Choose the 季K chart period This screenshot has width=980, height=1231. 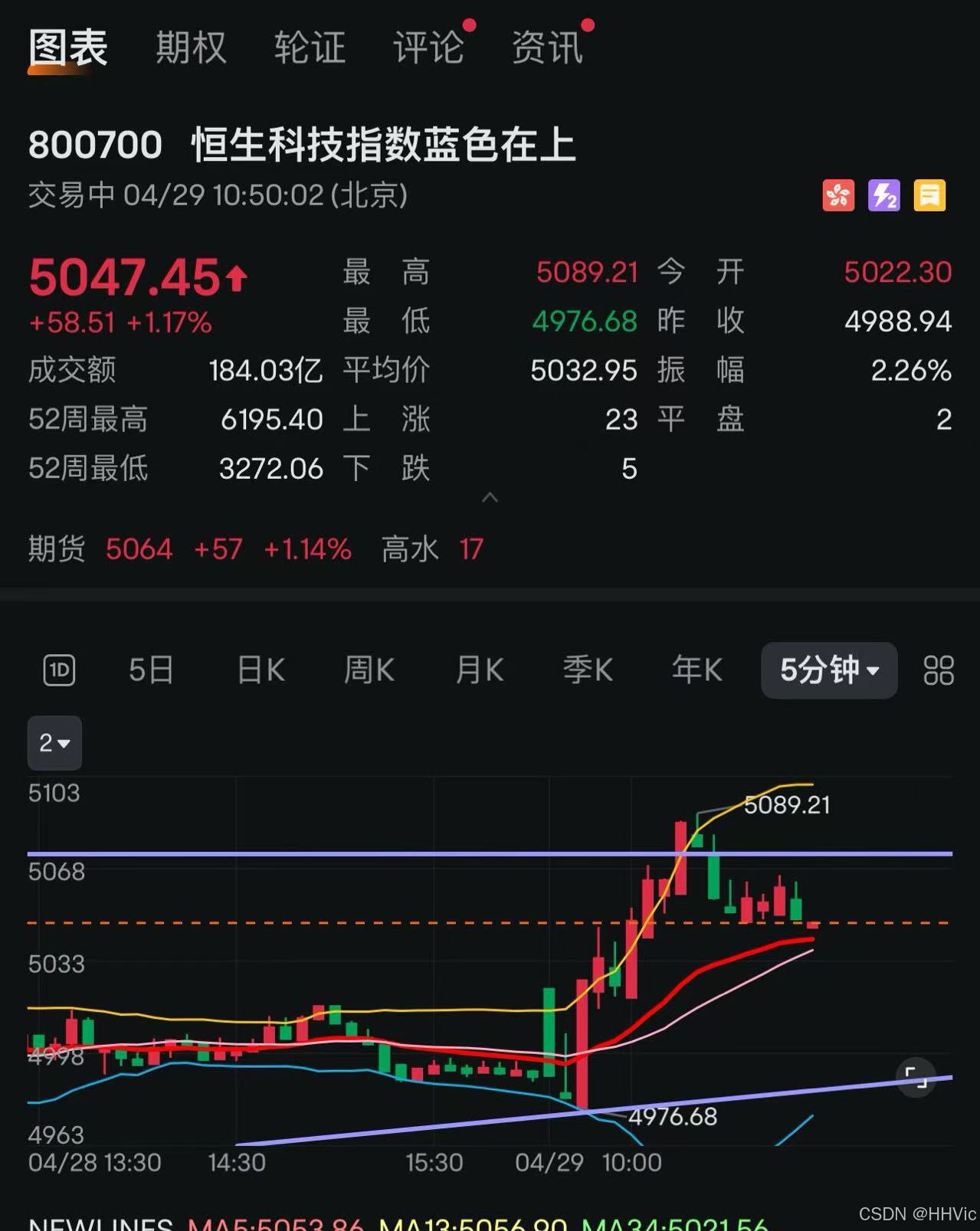click(588, 670)
